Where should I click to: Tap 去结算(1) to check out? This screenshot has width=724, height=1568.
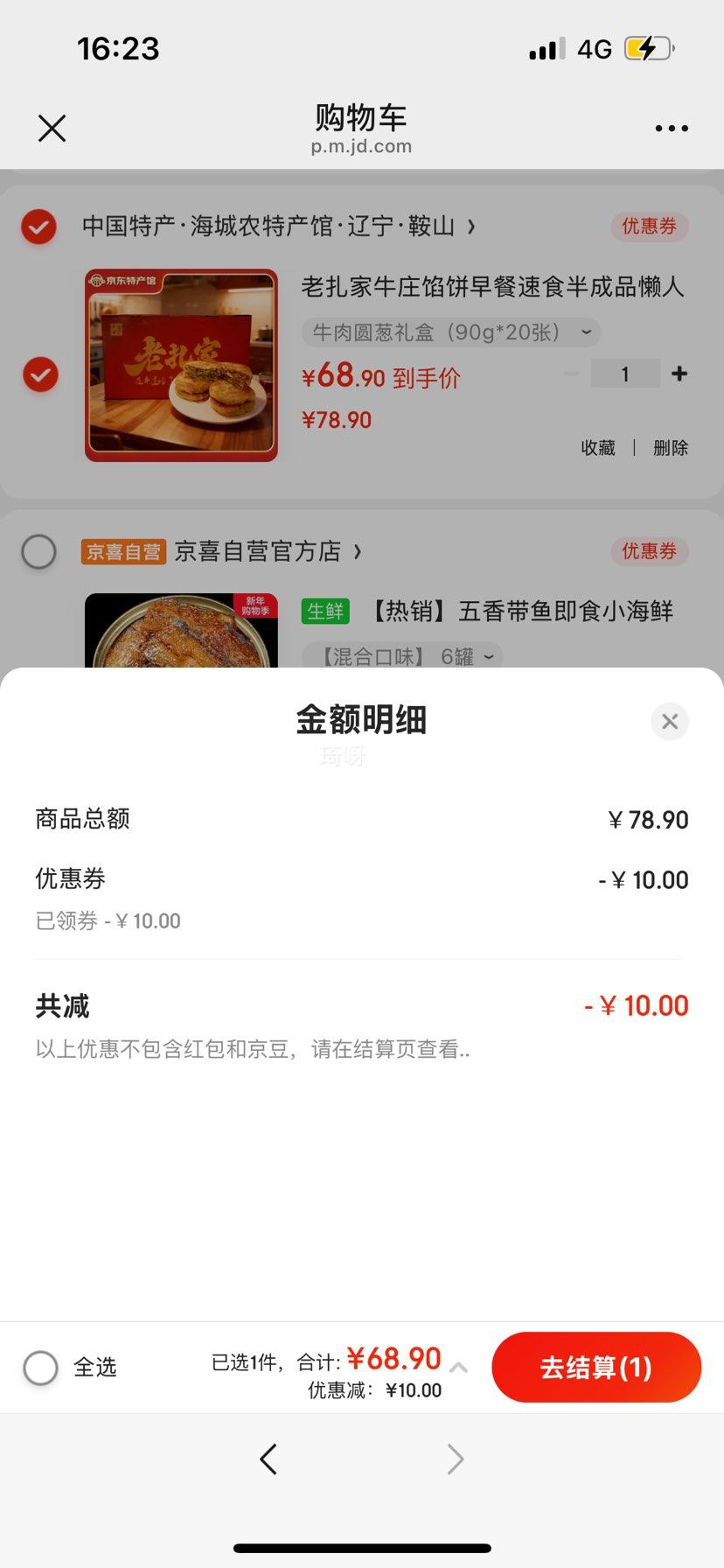[x=595, y=1367]
